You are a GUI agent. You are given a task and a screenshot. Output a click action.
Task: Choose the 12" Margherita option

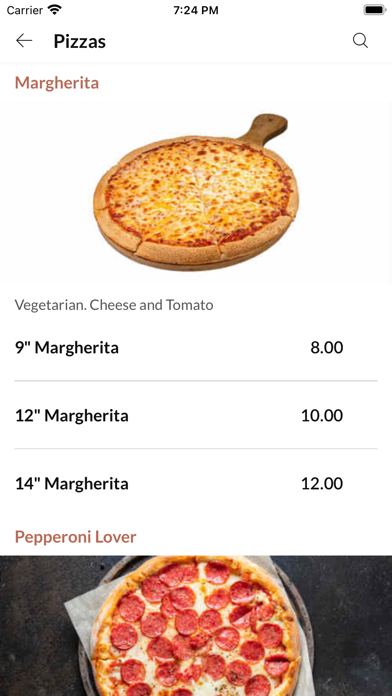coord(196,415)
